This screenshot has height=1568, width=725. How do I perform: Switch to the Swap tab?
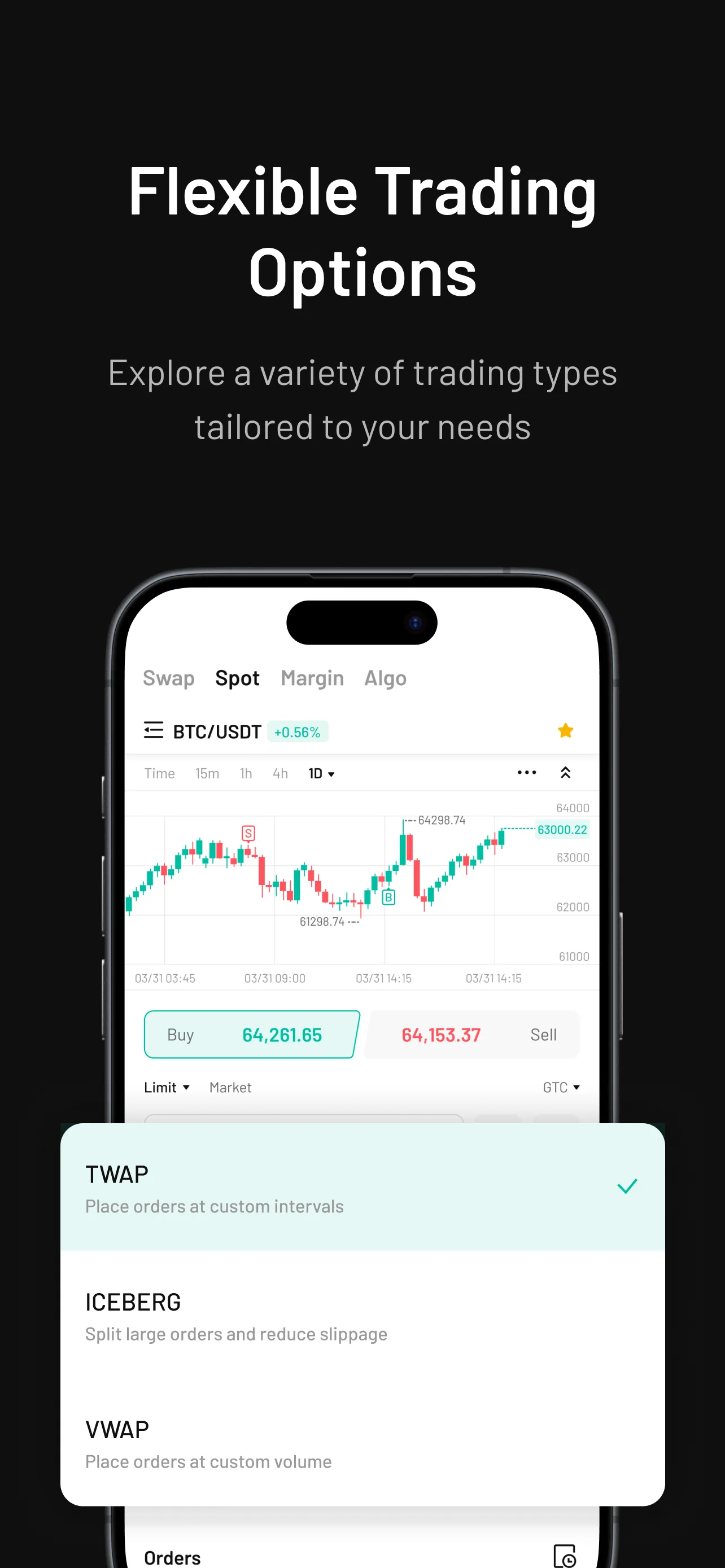point(169,677)
